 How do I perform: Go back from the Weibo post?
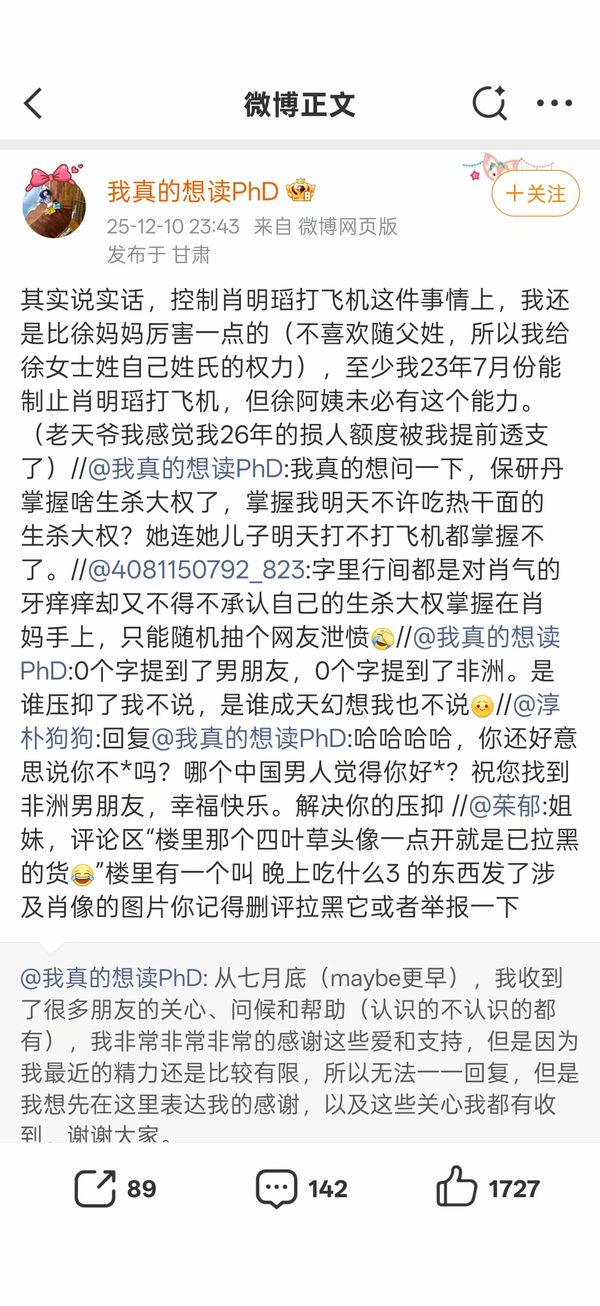(x=33, y=104)
